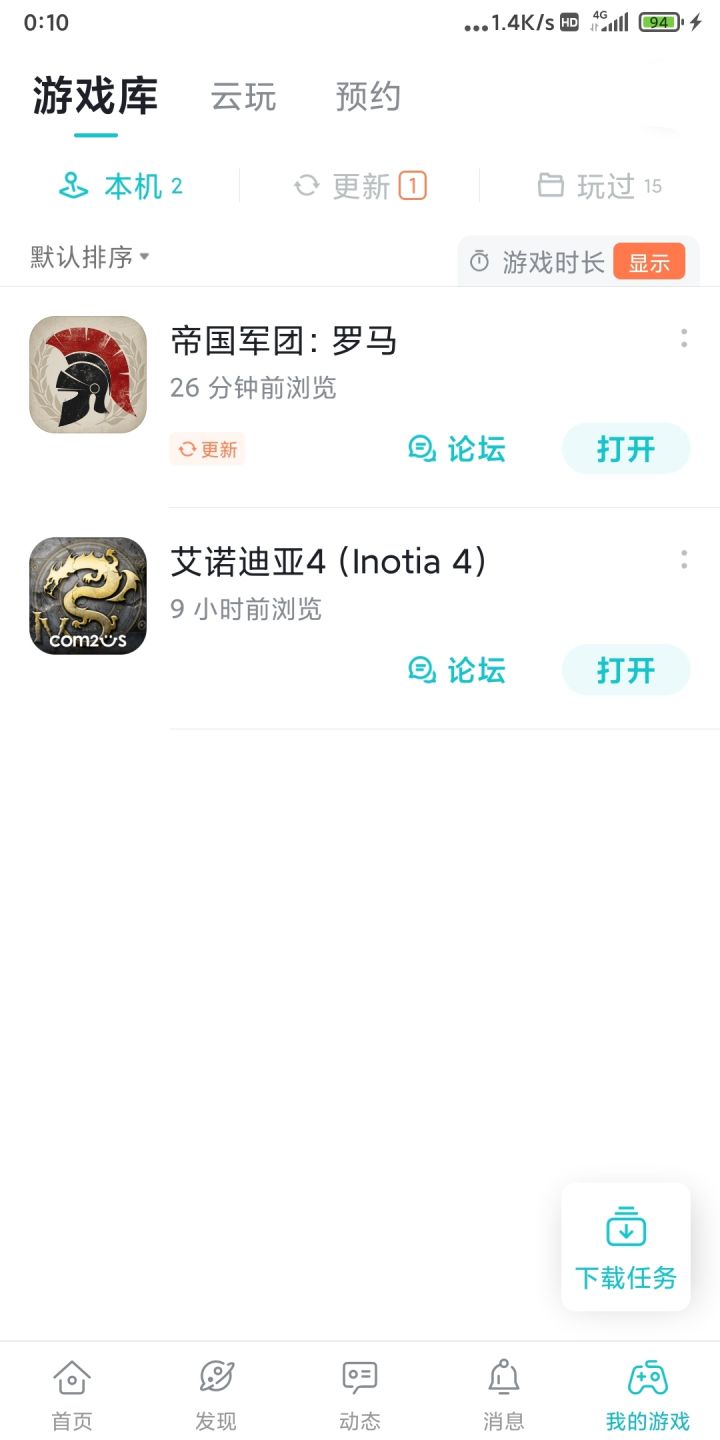Open more options for 艾诺迪亚4 (Inotia 4)
Screen dimensions: 720x1440
pos(684,560)
